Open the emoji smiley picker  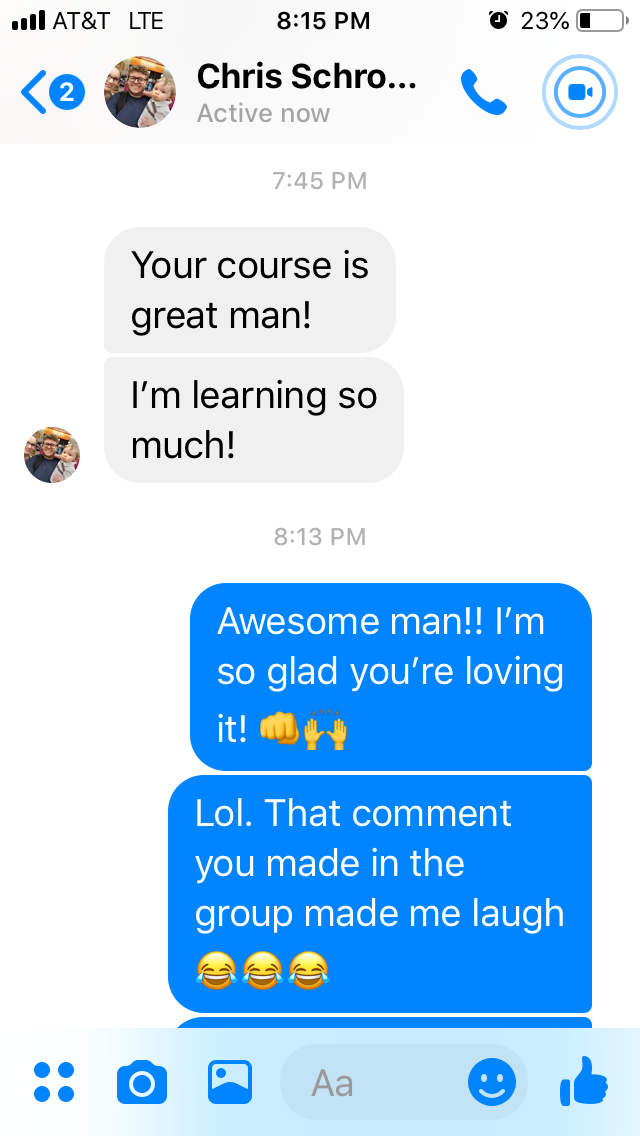(492, 1082)
